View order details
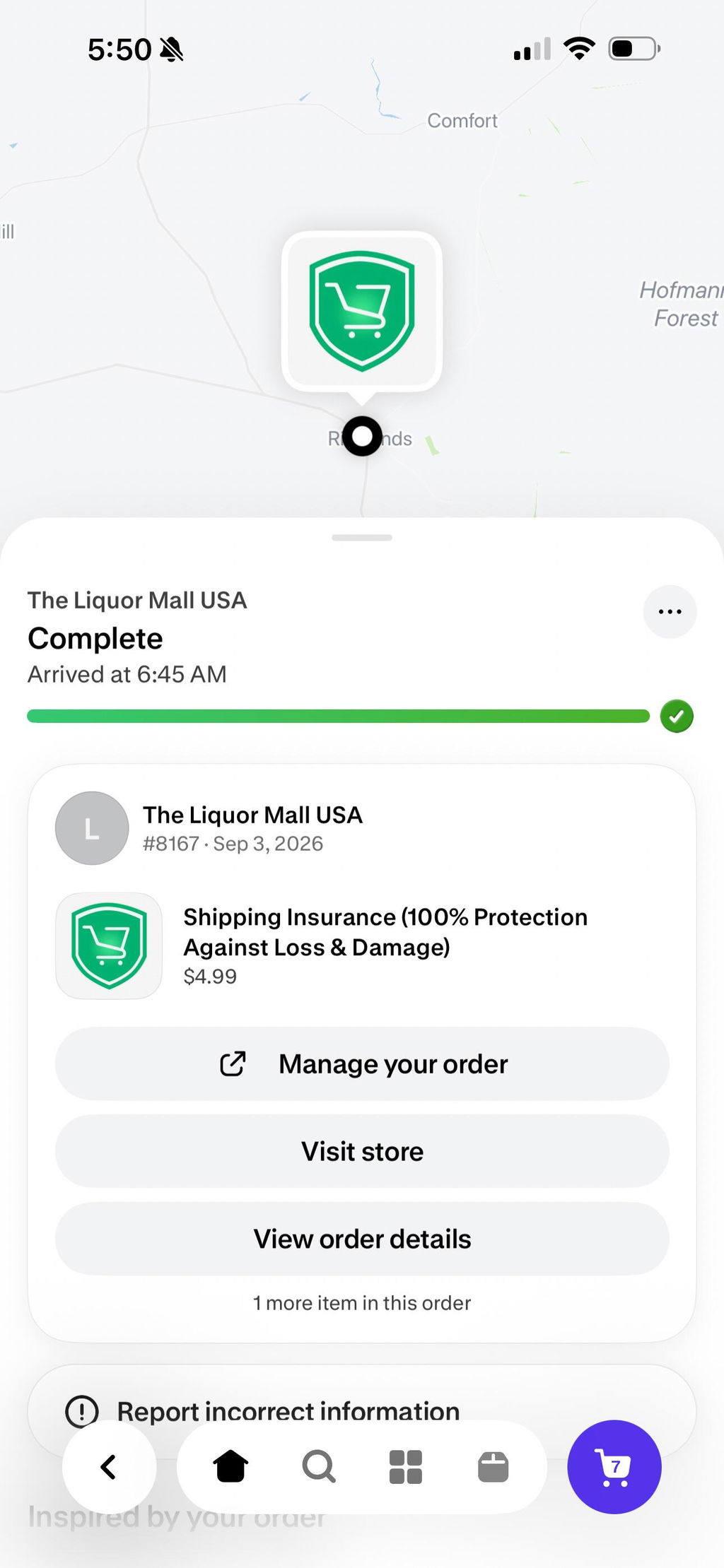This screenshot has height=1568, width=724. [x=362, y=1239]
